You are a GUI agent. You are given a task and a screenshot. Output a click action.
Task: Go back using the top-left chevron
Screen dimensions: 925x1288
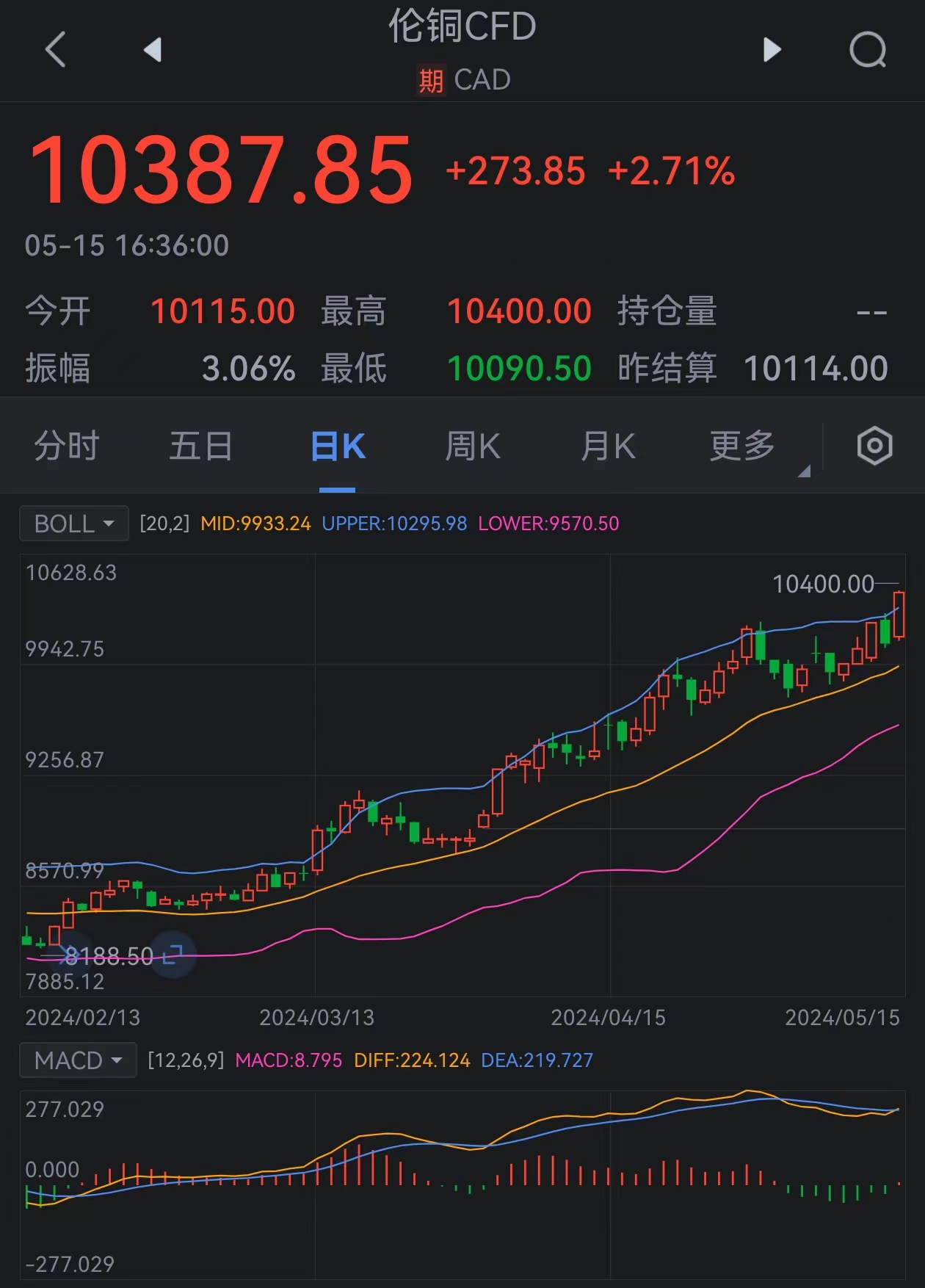pos(55,49)
